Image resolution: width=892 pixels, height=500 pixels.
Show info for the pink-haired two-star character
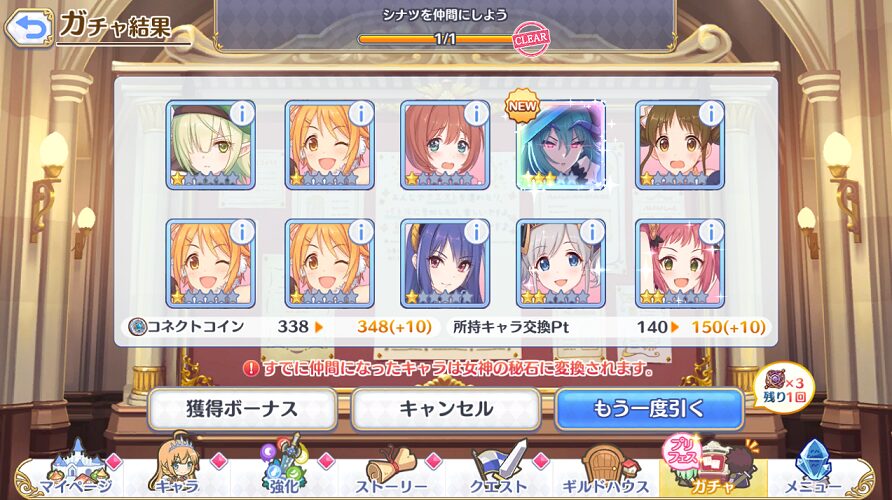pos(709,232)
